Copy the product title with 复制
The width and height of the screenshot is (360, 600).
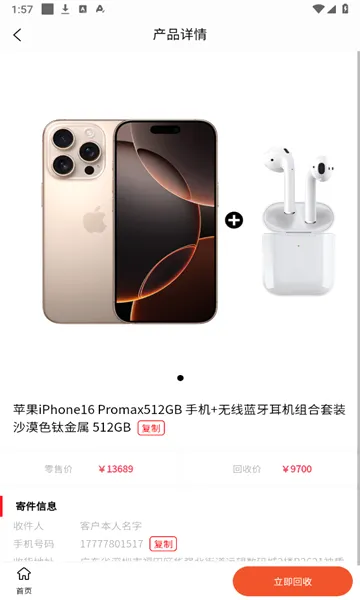point(151,428)
